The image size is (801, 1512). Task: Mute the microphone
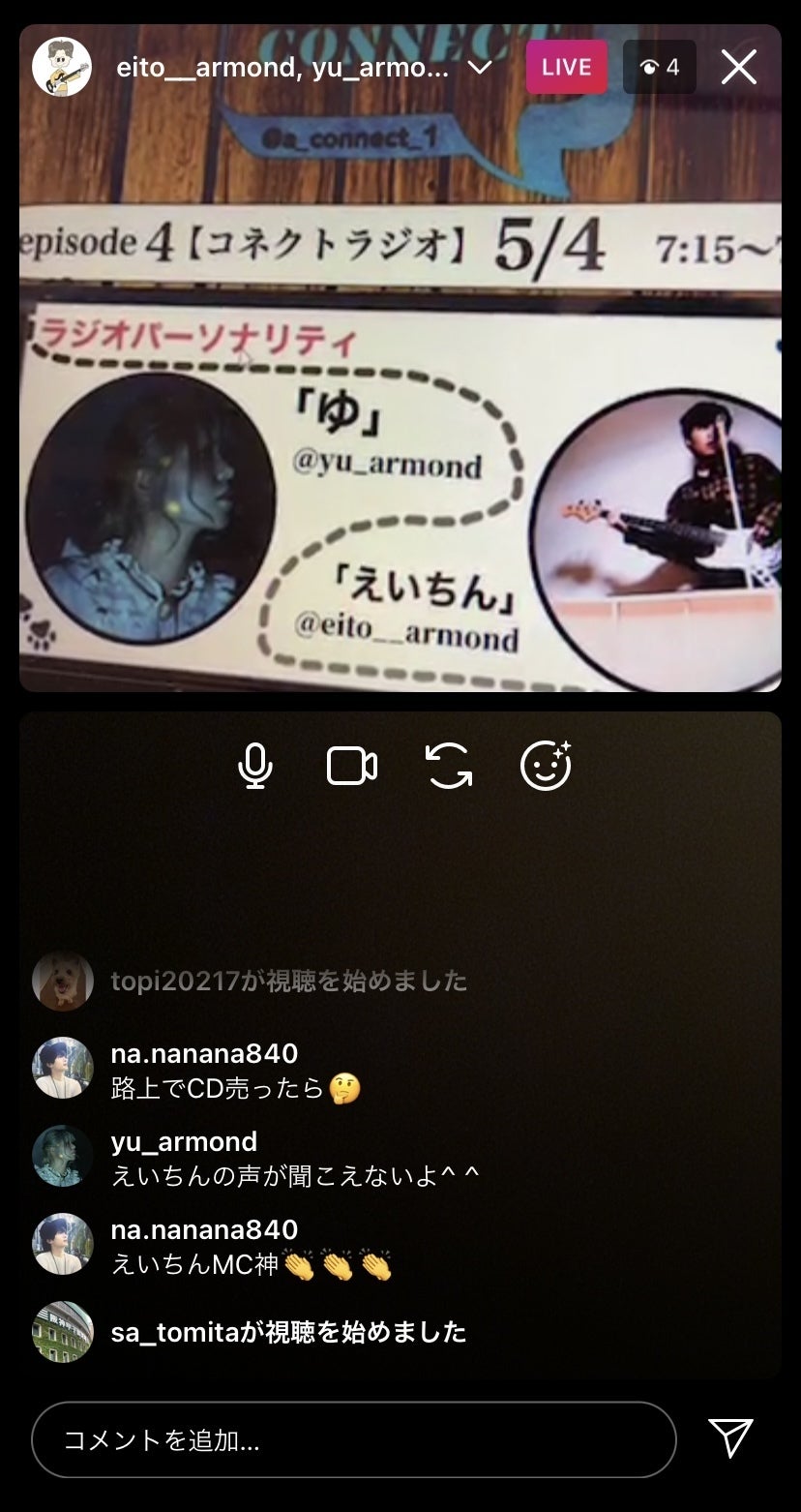255,767
